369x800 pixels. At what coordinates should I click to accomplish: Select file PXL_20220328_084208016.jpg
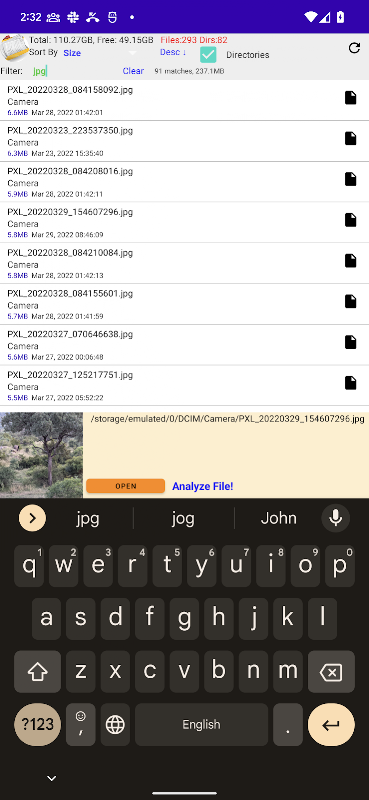click(184, 182)
